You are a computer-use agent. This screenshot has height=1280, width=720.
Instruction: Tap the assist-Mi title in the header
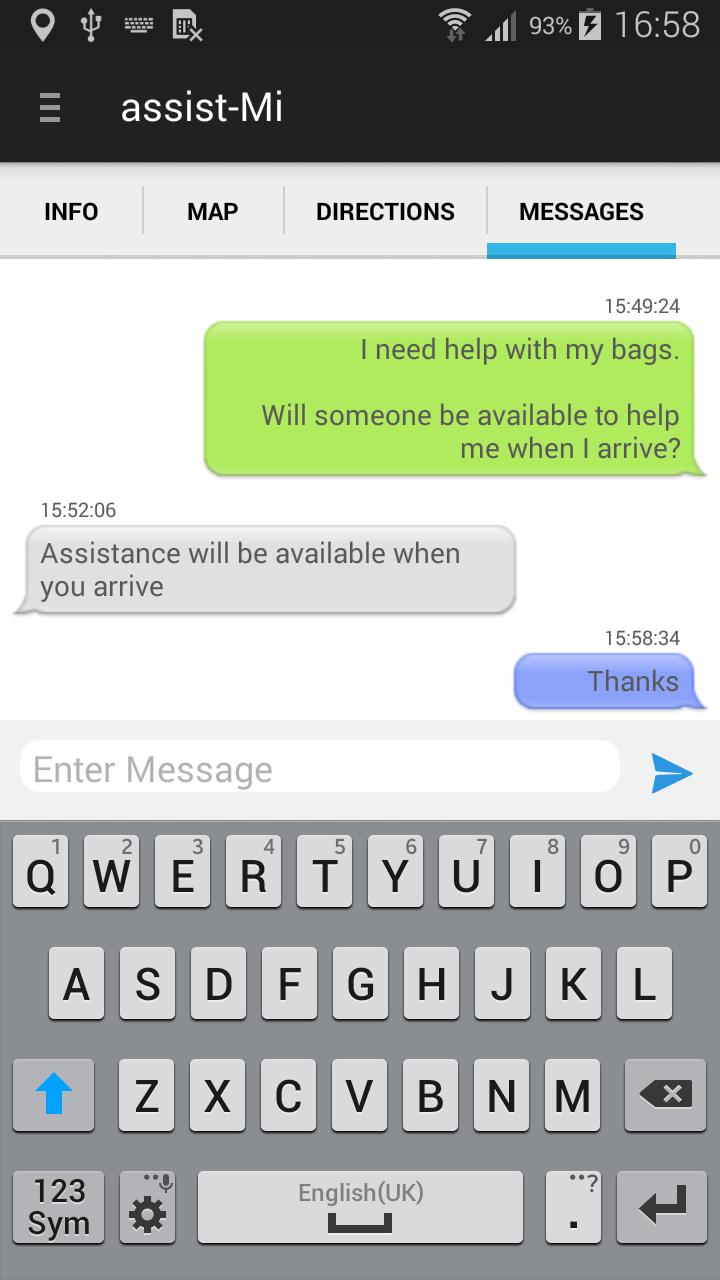tap(201, 107)
